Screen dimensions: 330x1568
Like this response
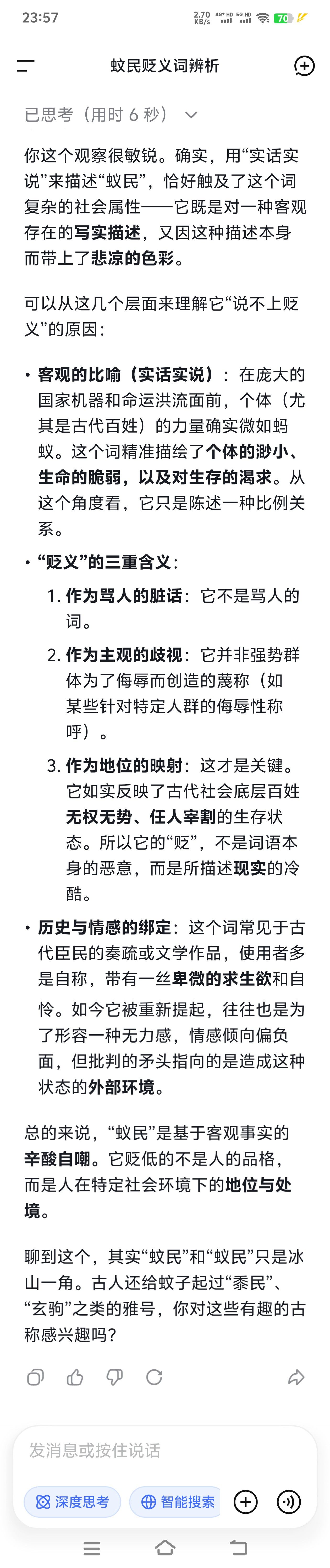[x=75, y=1378]
